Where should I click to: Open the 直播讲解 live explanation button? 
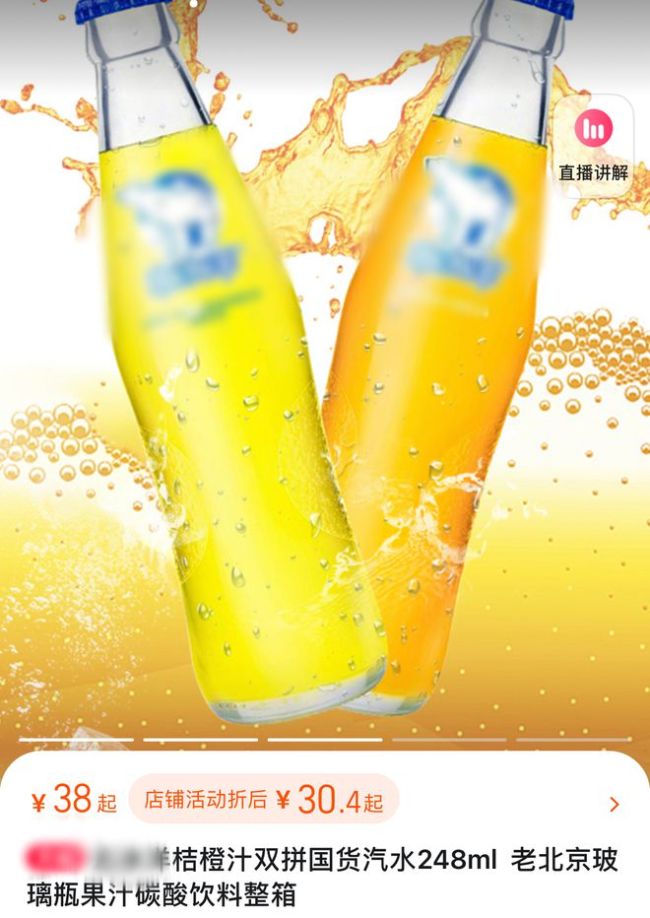point(594,147)
